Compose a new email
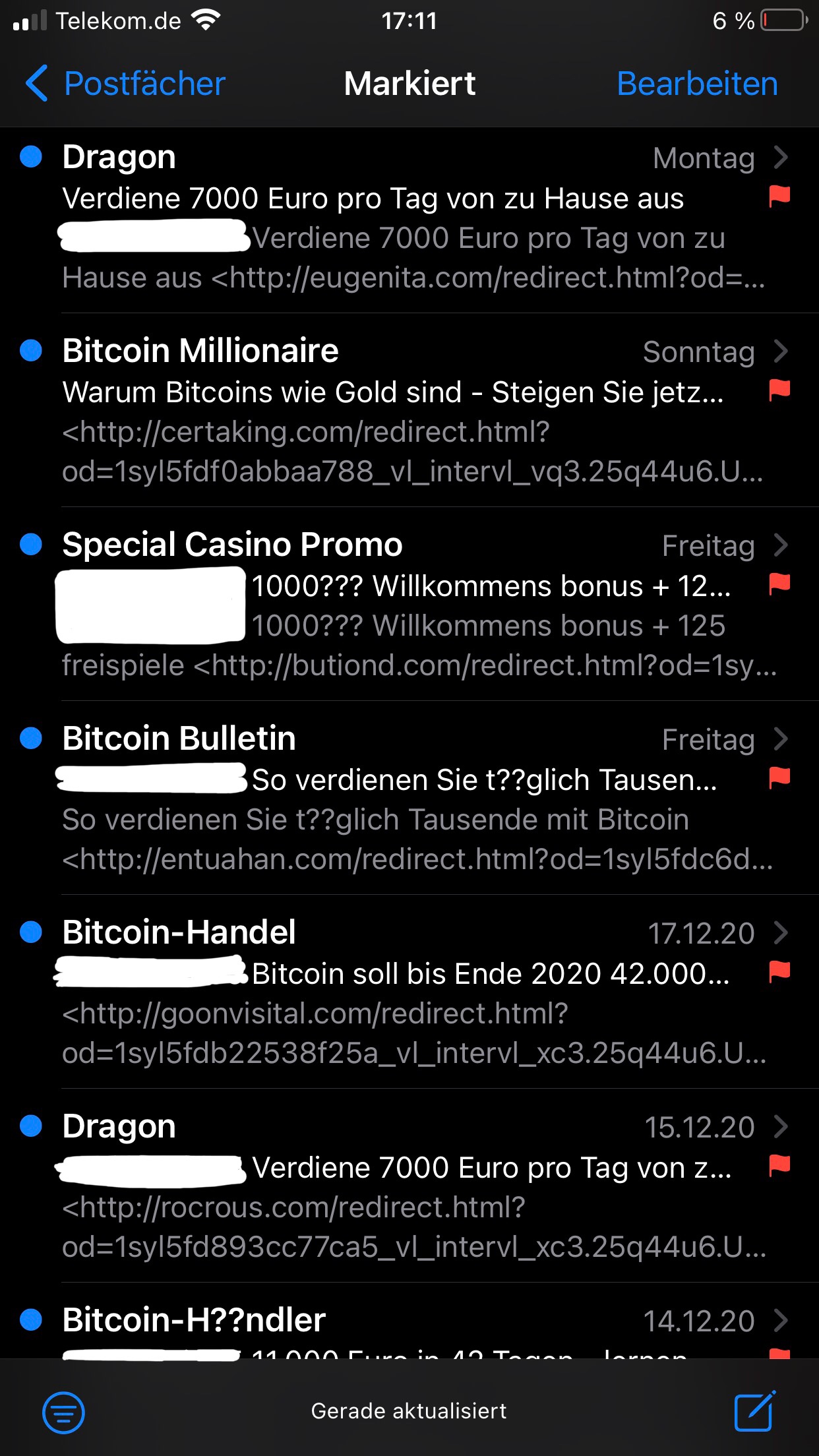Viewport: 819px width, 1456px height. click(754, 1412)
